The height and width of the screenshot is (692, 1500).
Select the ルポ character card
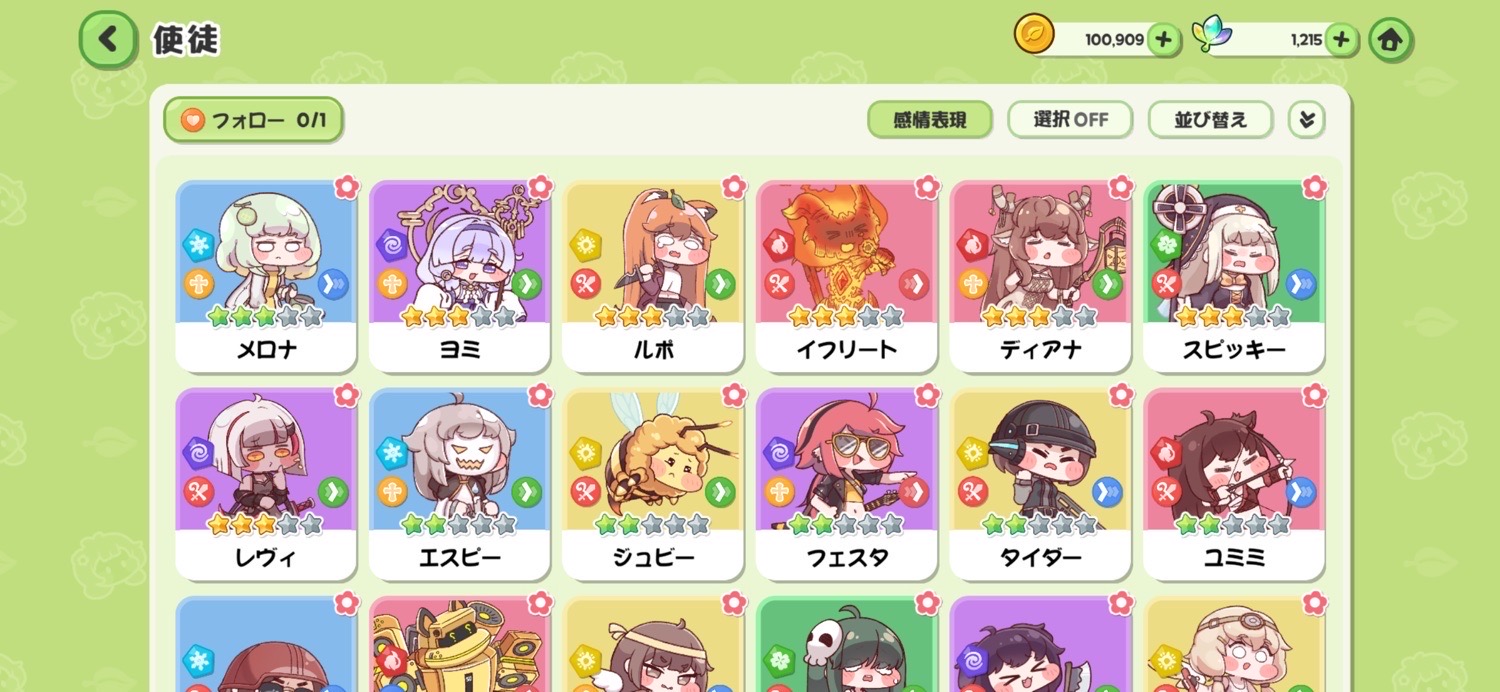653,275
